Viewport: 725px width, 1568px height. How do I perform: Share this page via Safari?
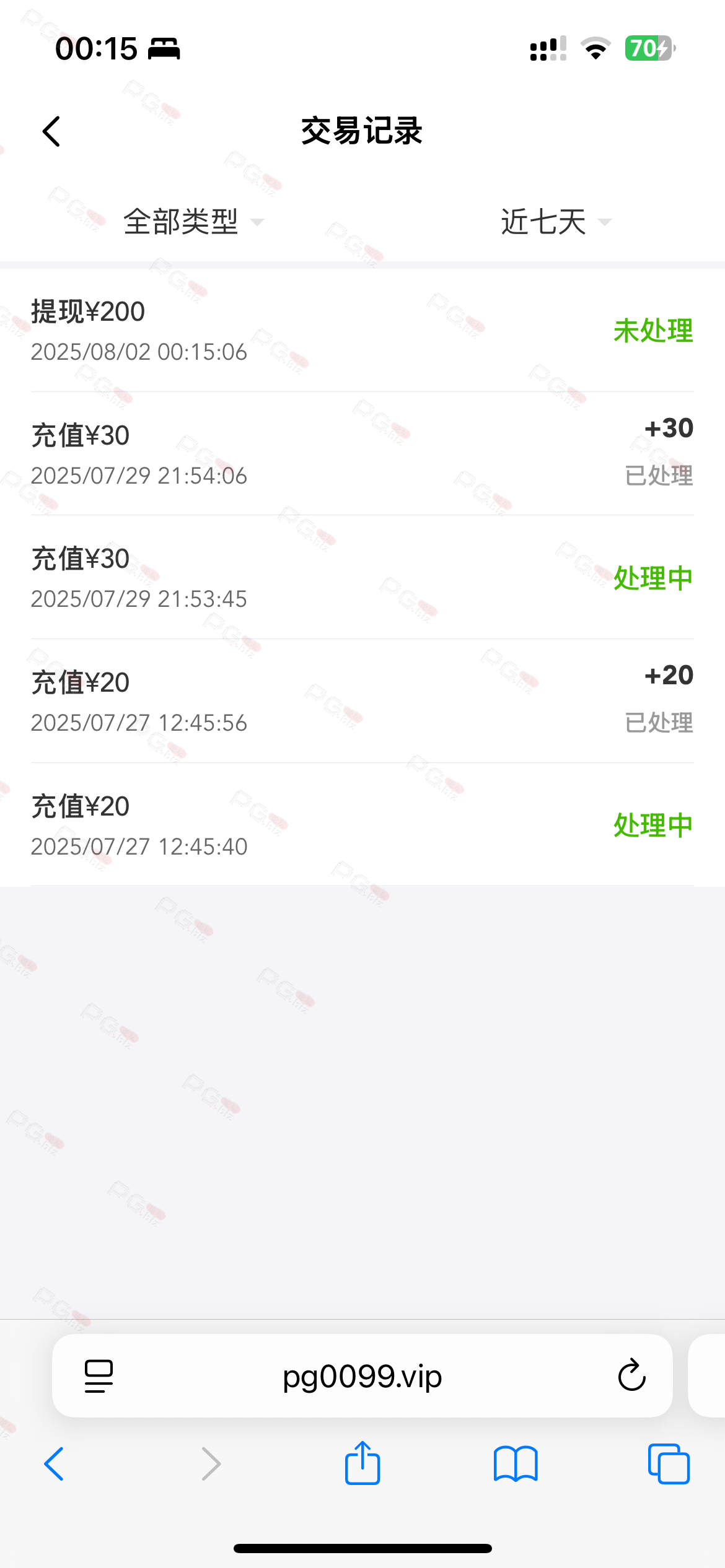pos(362,1463)
